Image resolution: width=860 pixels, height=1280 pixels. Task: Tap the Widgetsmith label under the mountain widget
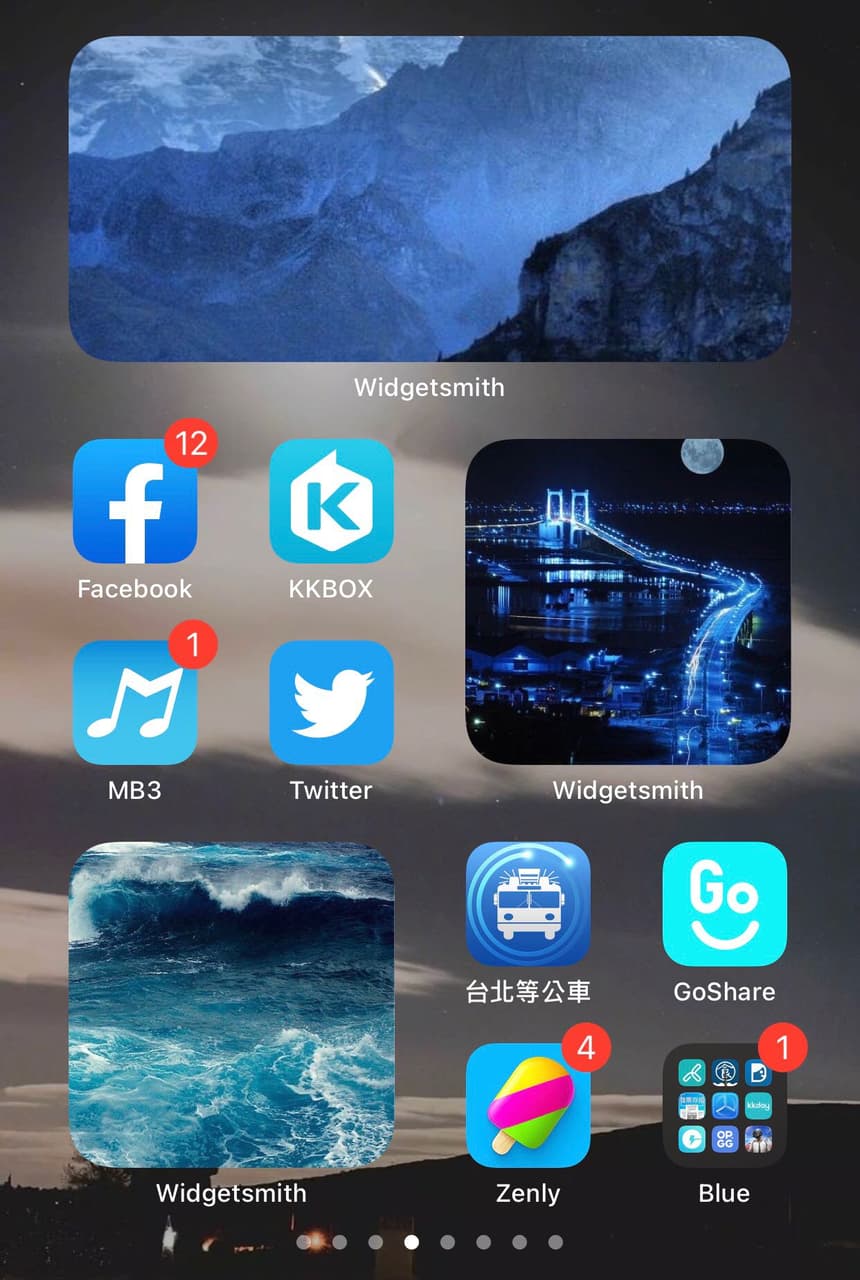[x=429, y=387]
